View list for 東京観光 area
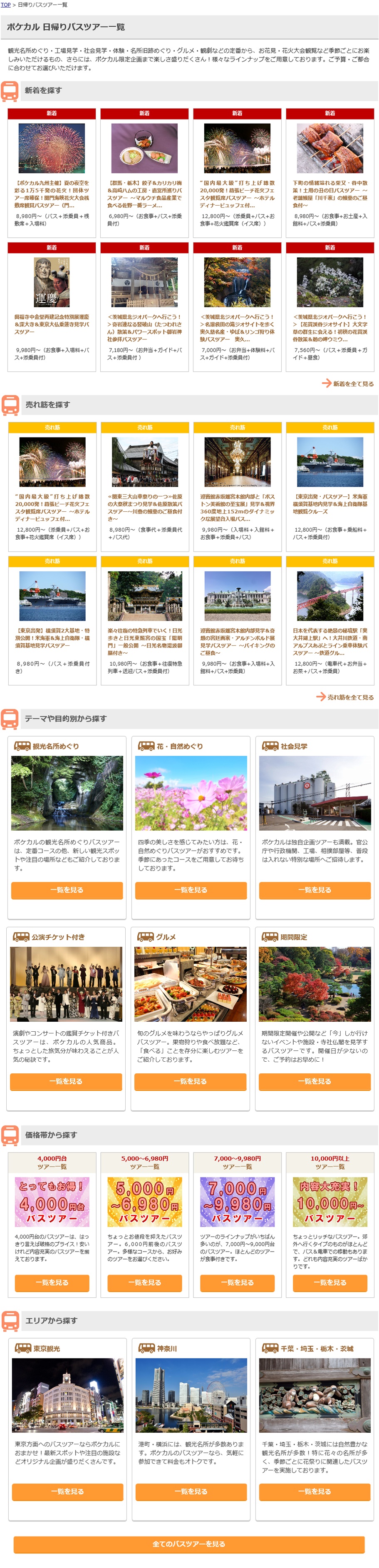This screenshot has width=379, height=1568. (67, 1492)
